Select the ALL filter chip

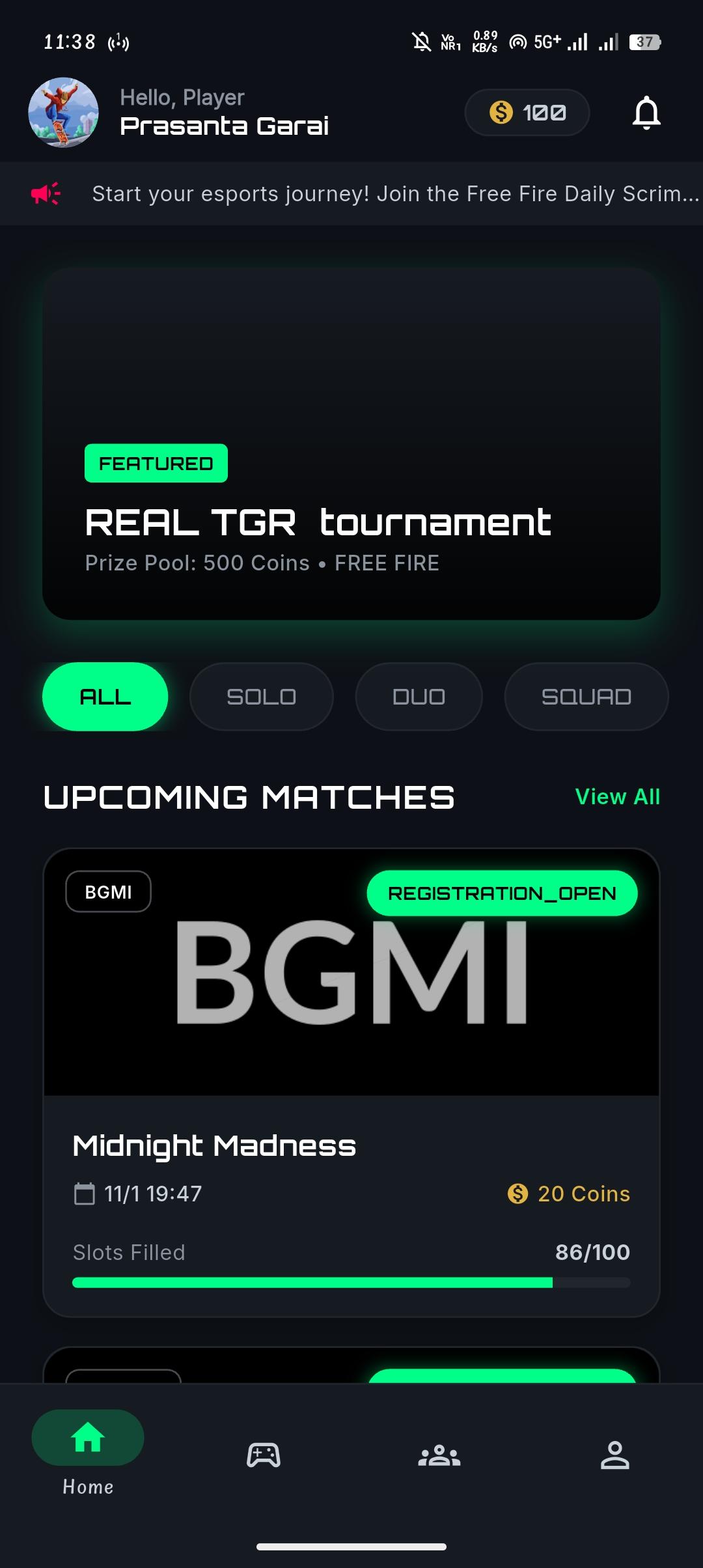(105, 697)
